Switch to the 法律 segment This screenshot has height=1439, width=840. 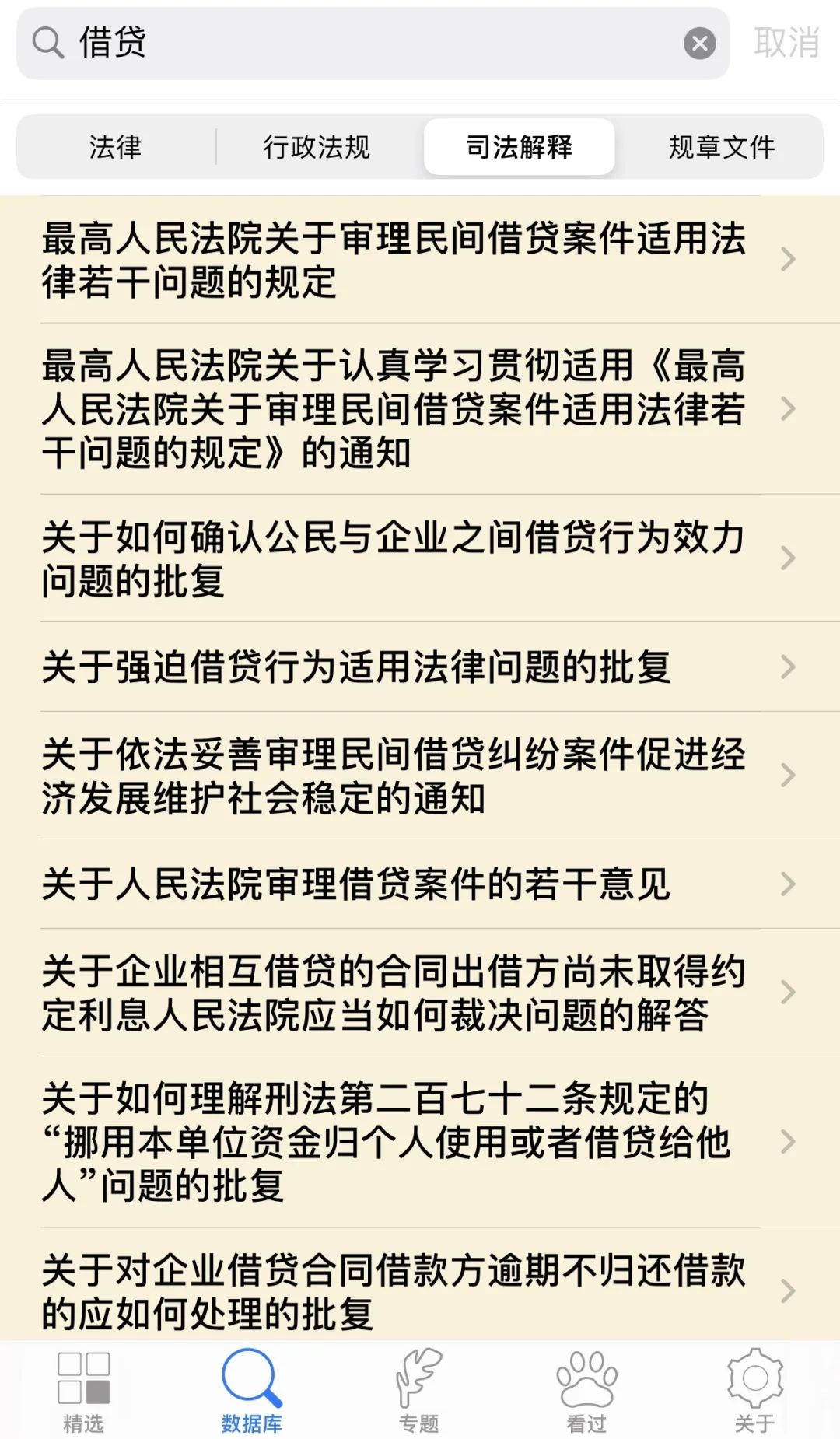[x=115, y=147]
